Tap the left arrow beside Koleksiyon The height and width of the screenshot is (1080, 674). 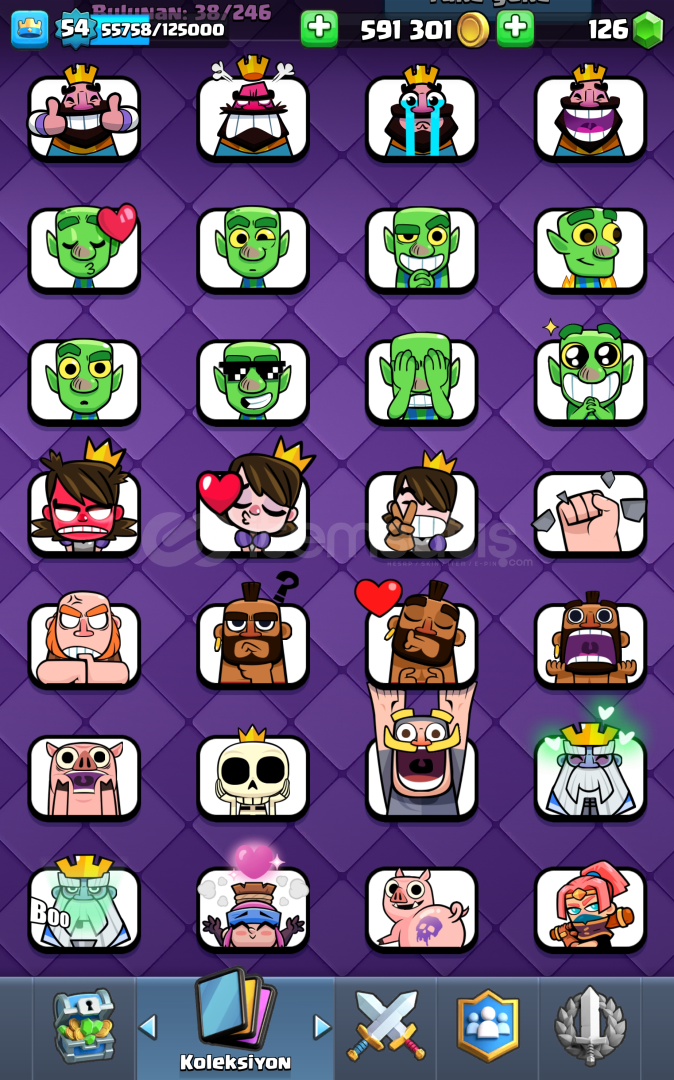pos(148,1026)
